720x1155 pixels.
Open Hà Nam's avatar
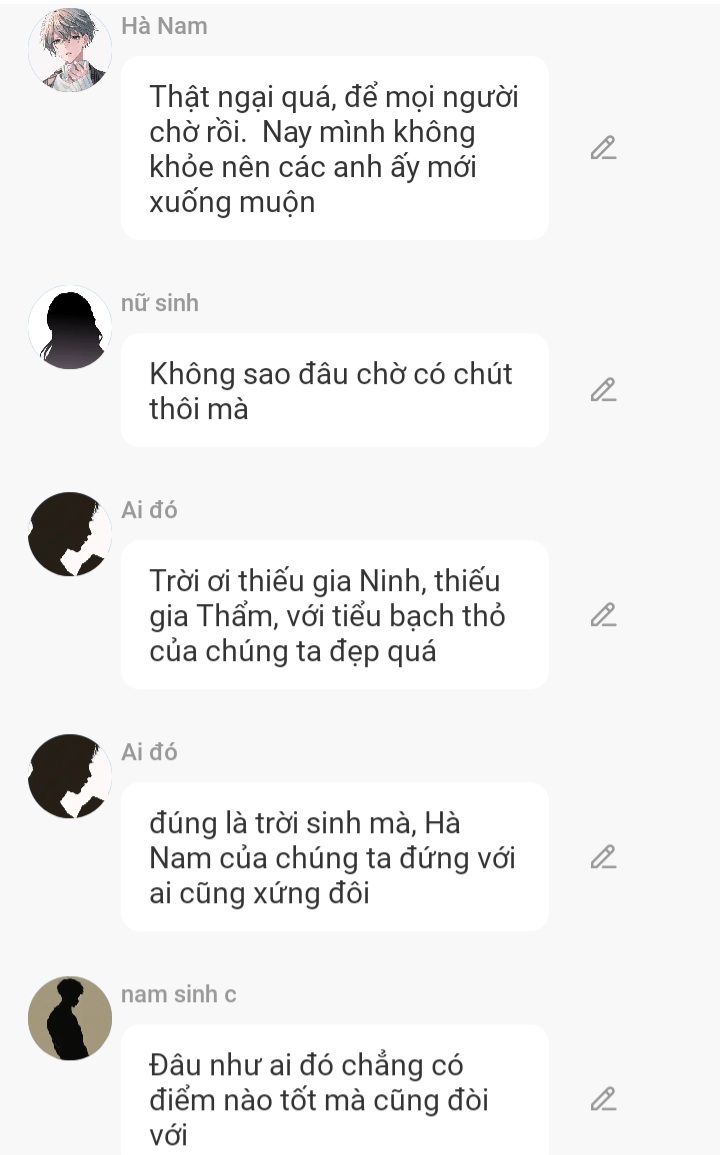70,50
